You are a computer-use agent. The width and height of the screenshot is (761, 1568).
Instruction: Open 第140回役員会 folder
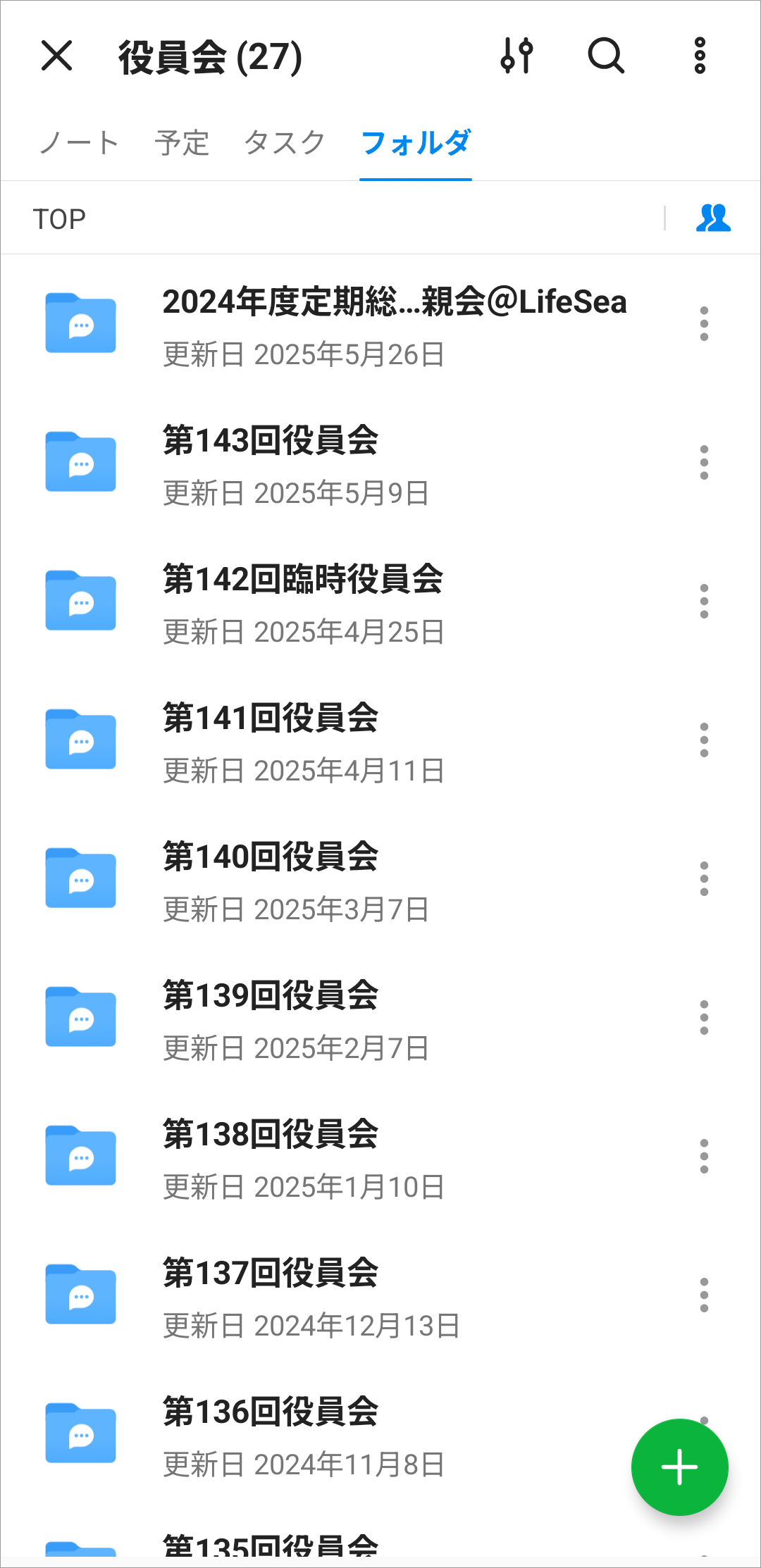coord(271,880)
